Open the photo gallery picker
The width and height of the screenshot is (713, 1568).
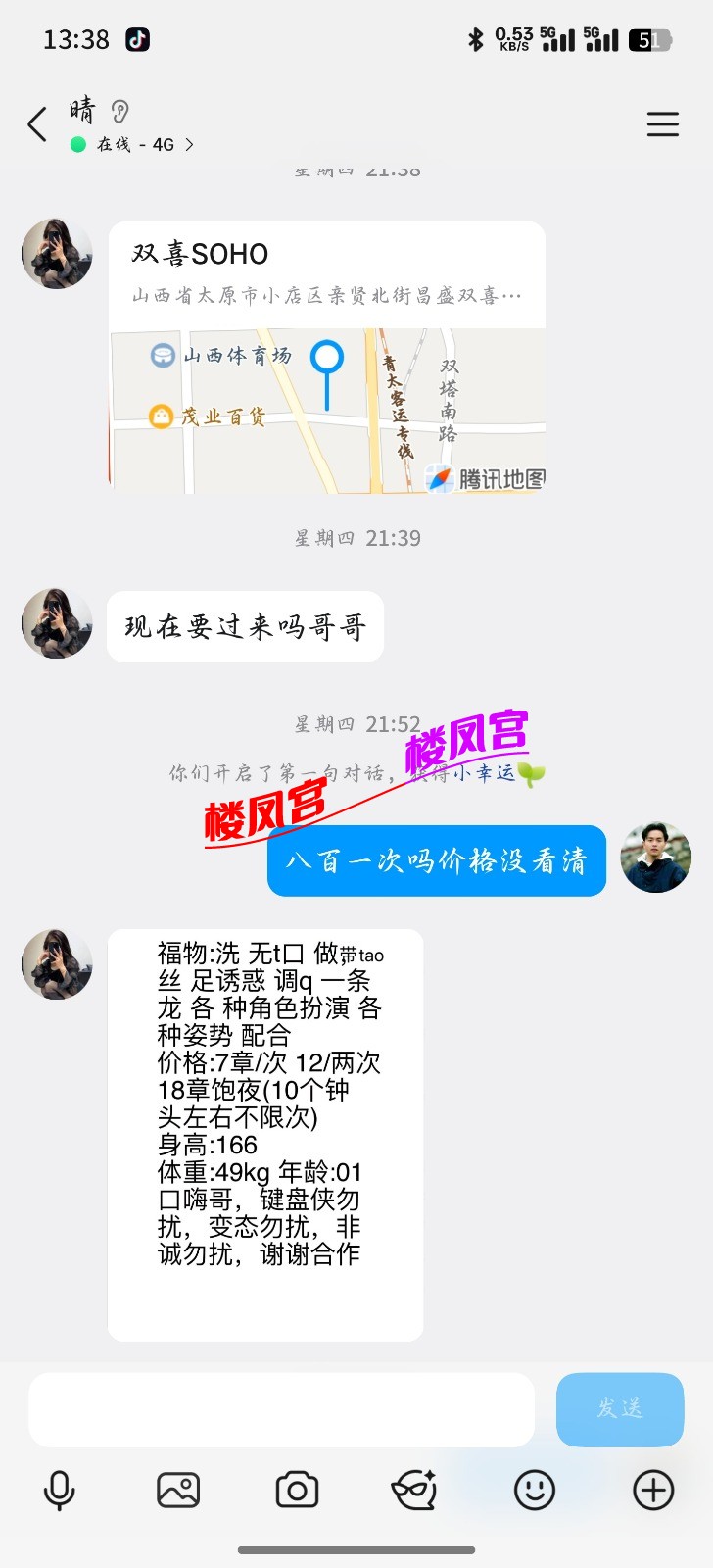tap(178, 1491)
